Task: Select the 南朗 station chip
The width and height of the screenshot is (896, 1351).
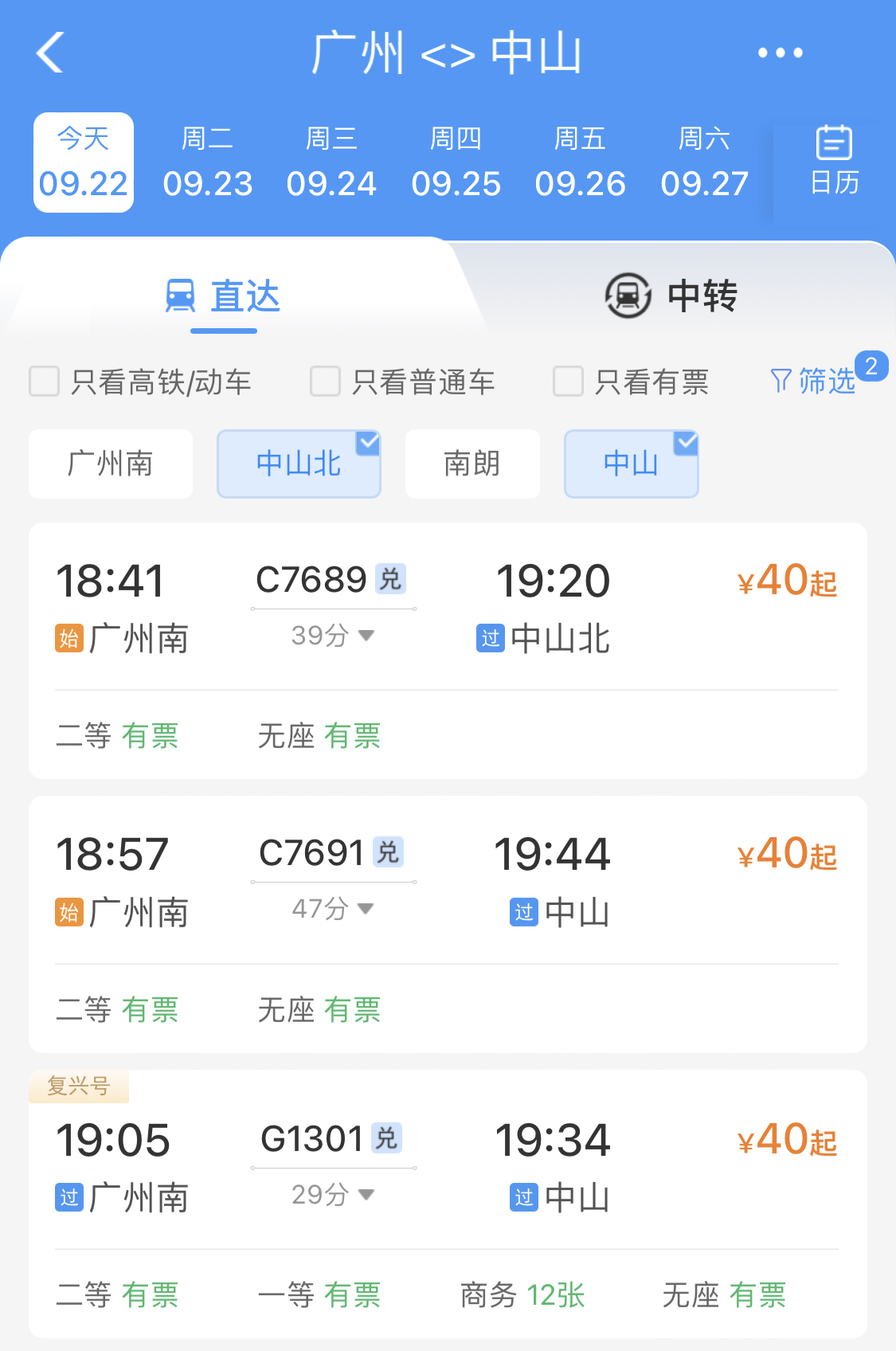Action: click(x=472, y=464)
